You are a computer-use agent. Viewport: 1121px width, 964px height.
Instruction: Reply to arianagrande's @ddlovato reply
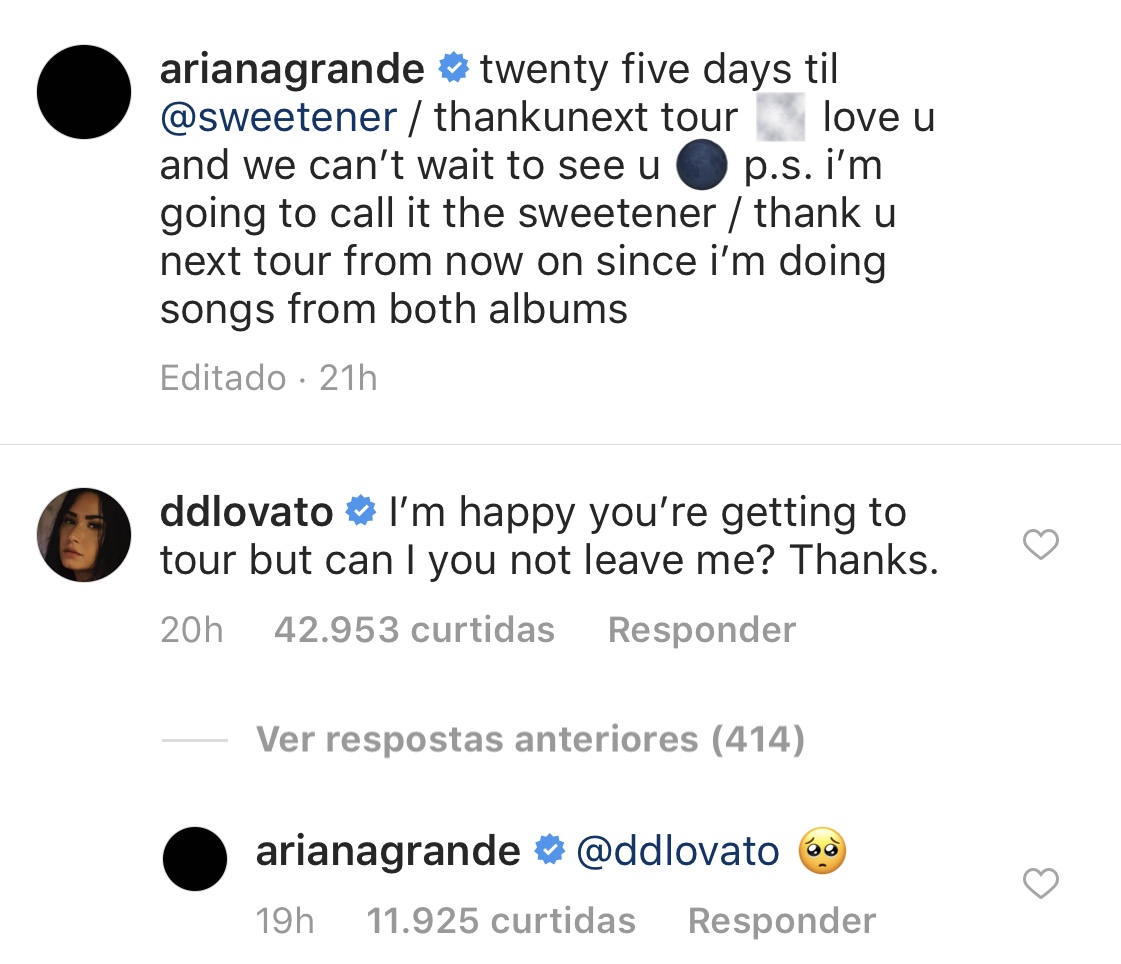click(x=782, y=920)
